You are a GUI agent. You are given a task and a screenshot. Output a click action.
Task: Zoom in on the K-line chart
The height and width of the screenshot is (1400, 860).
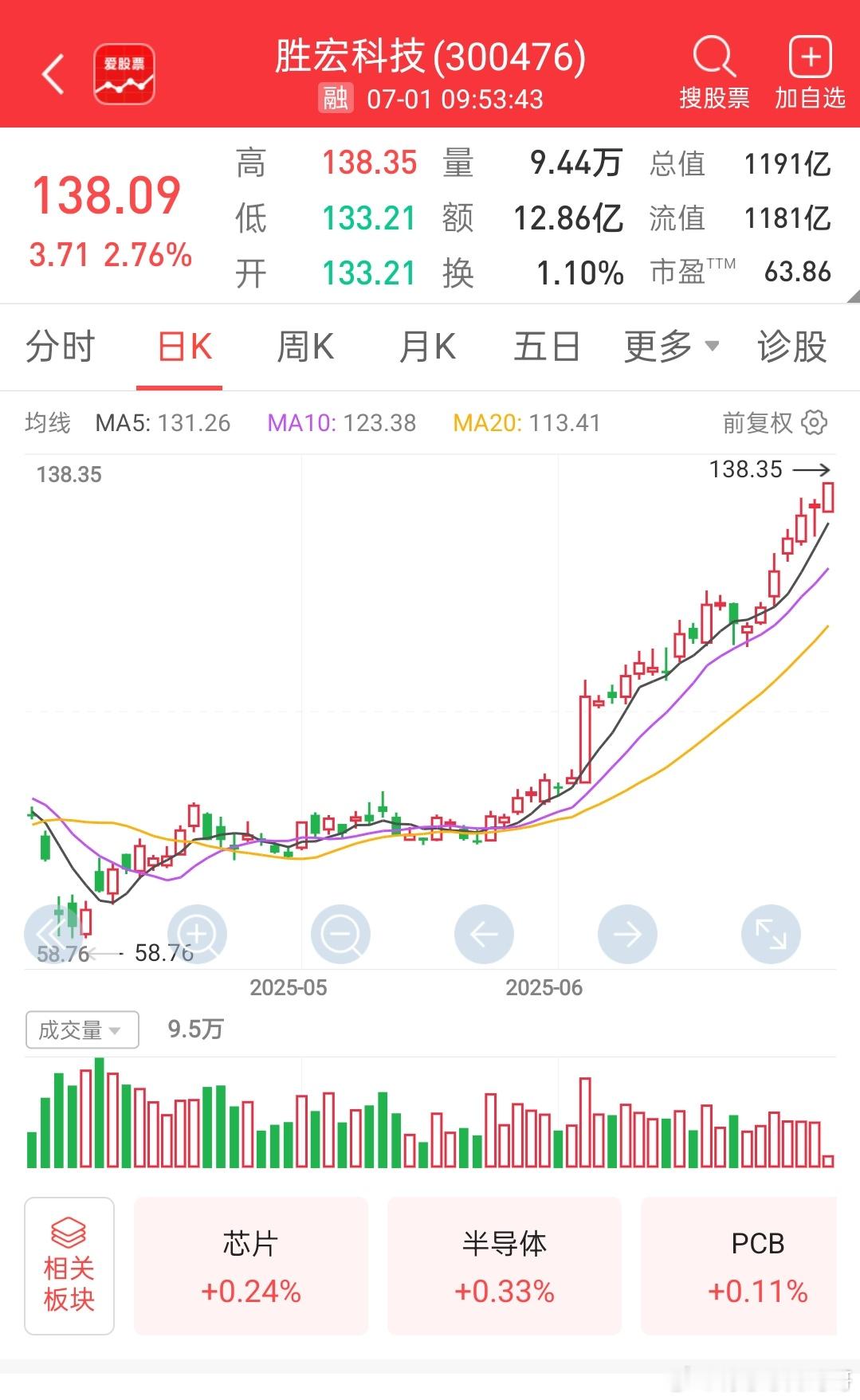[x=197, y=934]
